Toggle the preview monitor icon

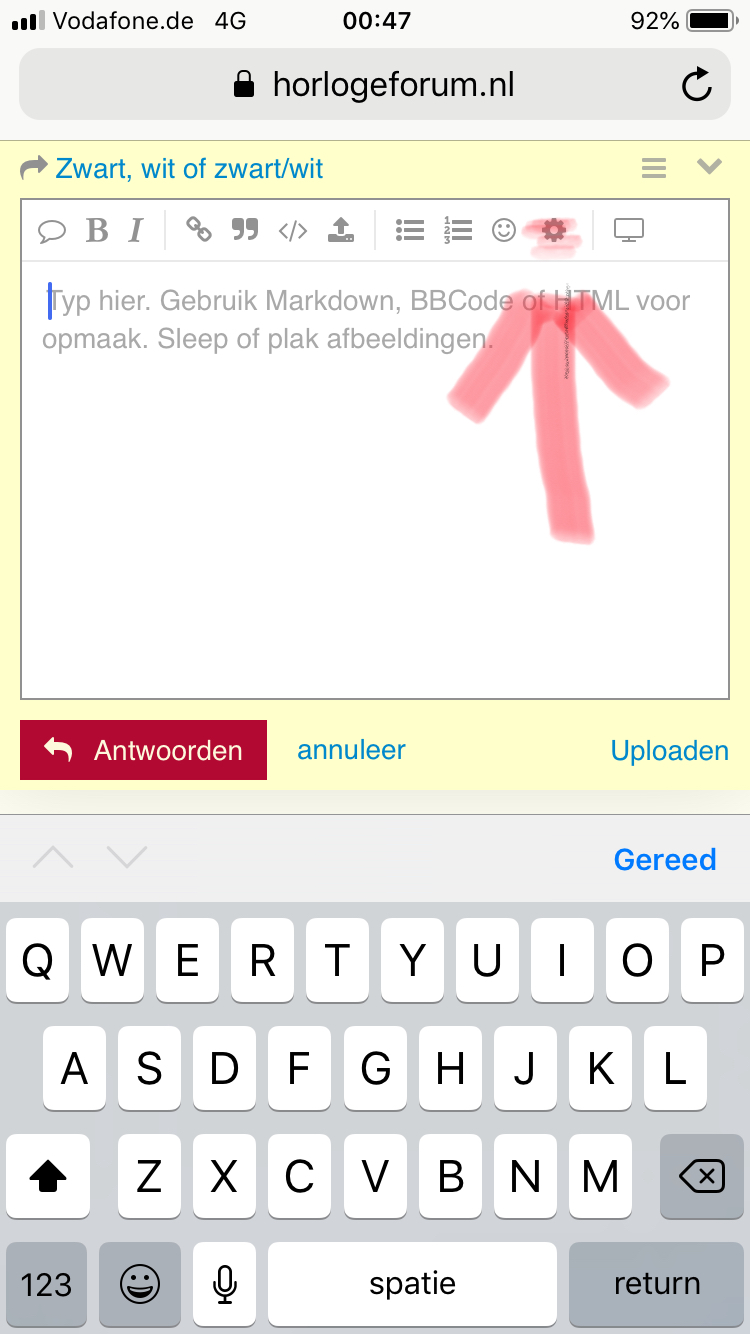click(628, 230)
